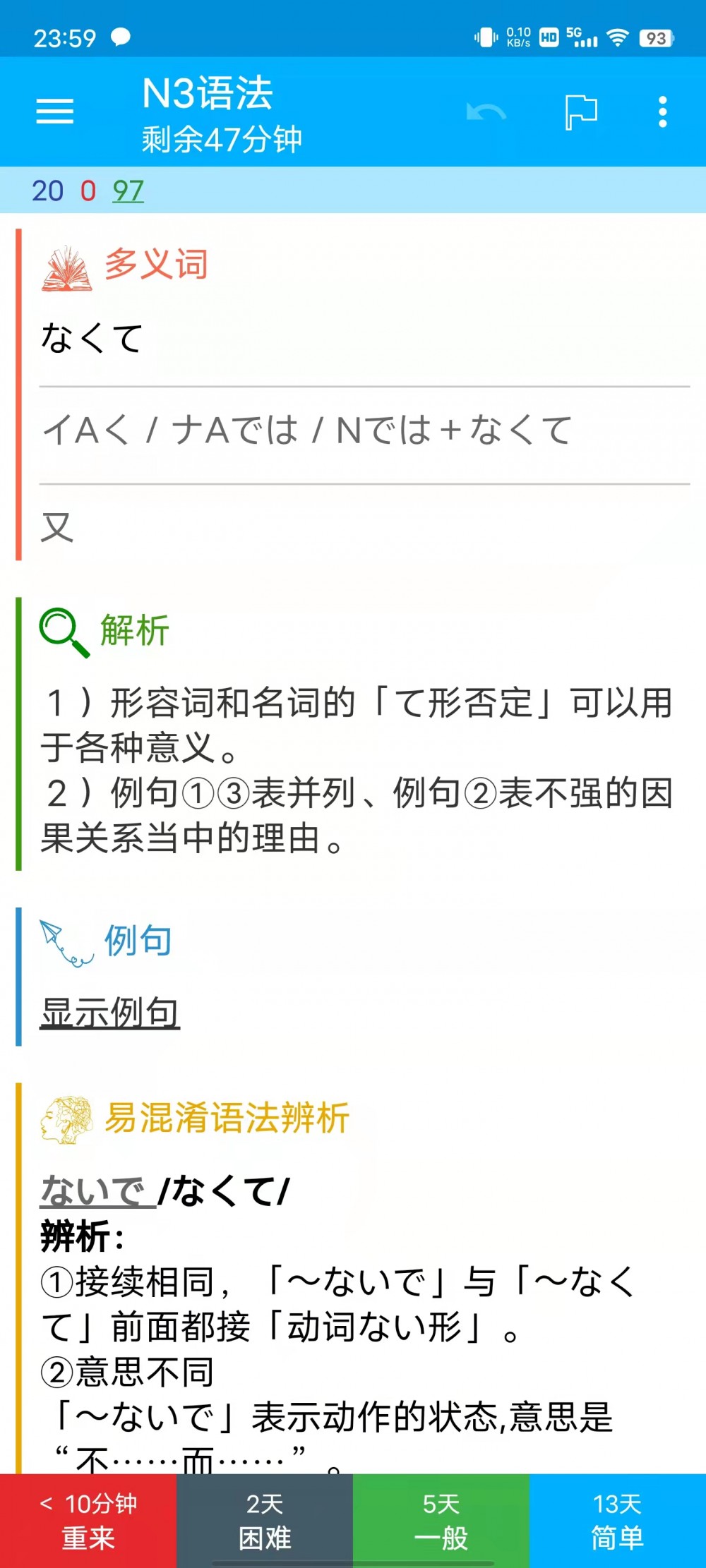The height and width of the screenshot is (1568, 706).
Task: Rate card as 一般 (5 days)
Action: click(441, 1519)
